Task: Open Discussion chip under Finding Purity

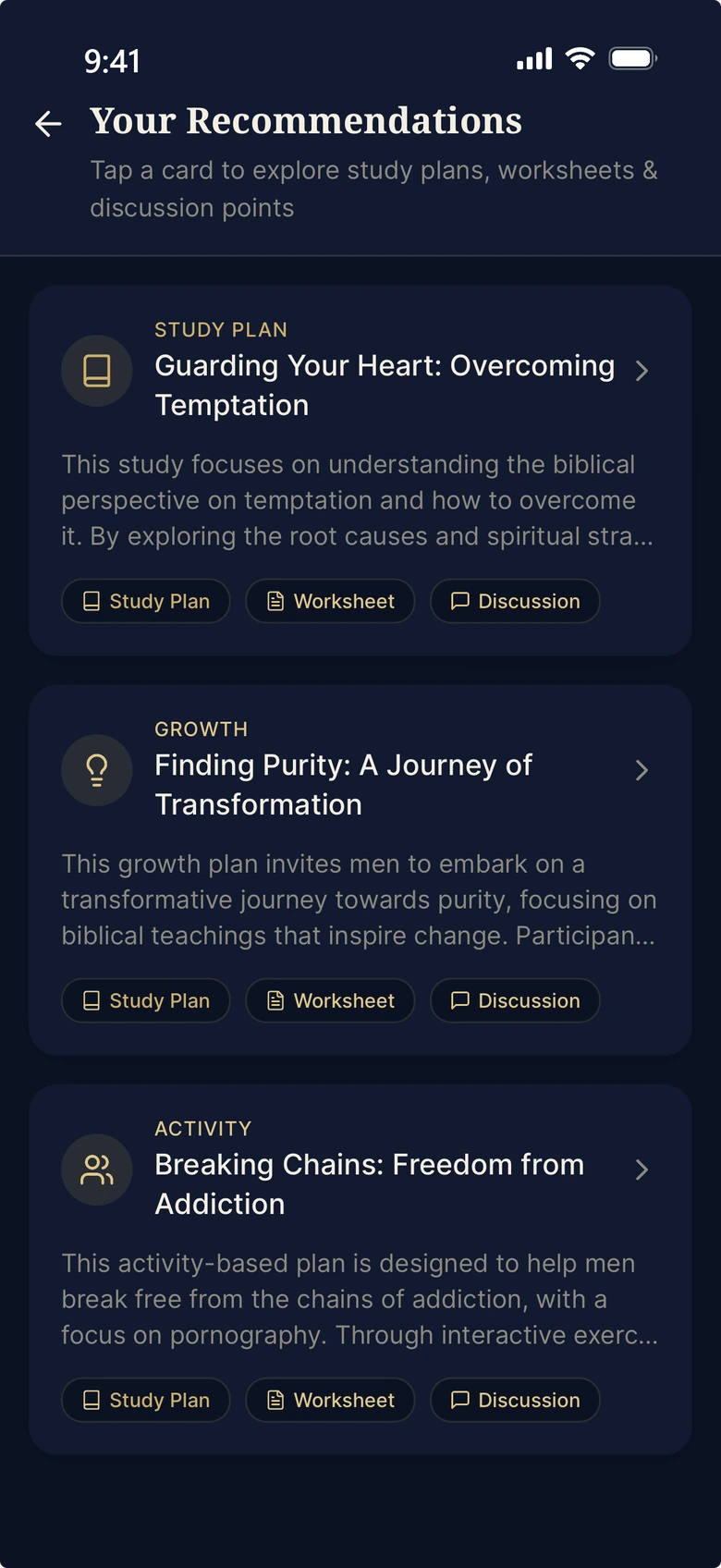Action: [x=515, y=1000]
